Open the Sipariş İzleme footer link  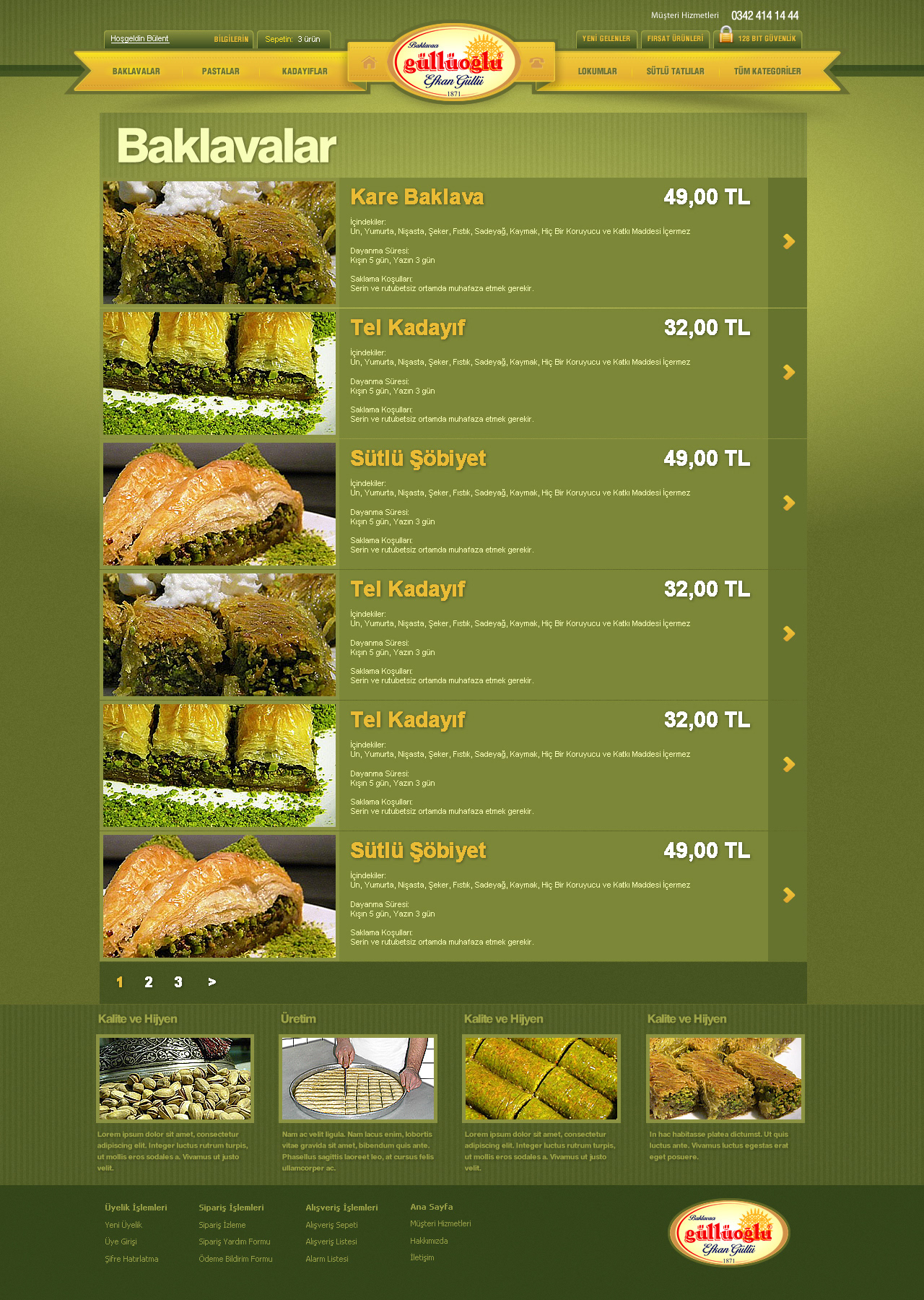(x=222, y=1225)
